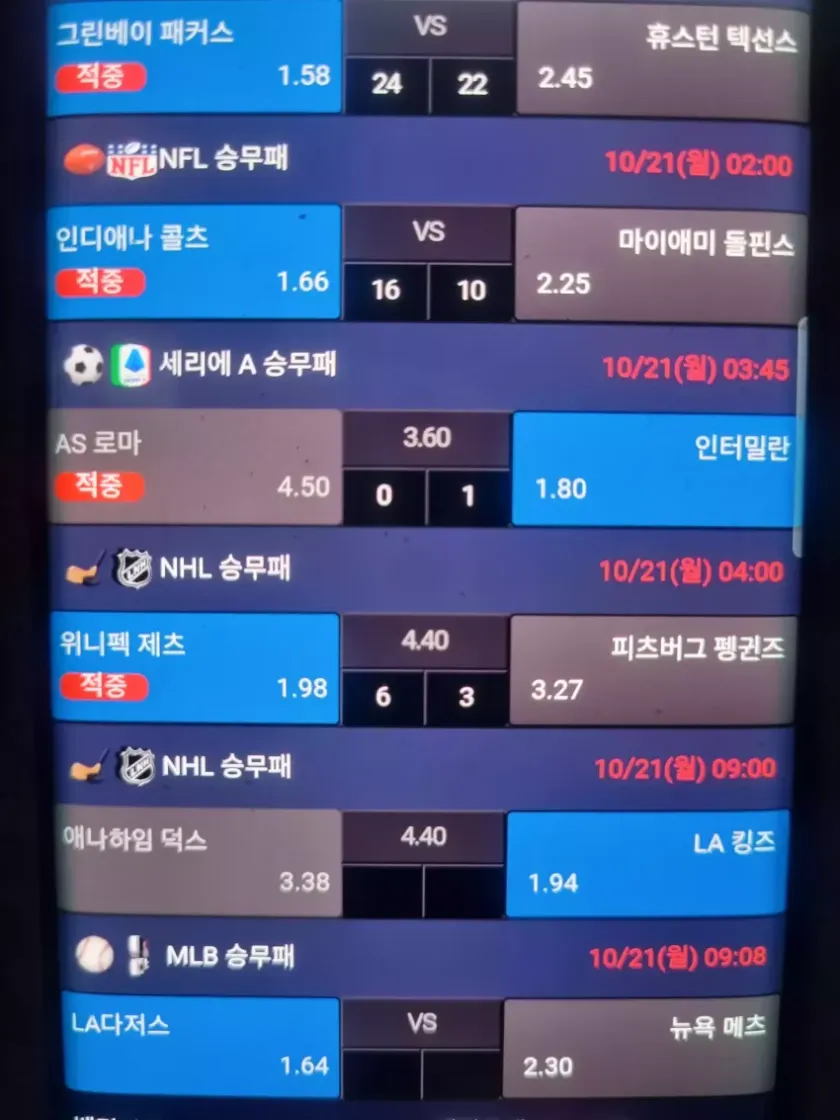Select Houston Texans odds 2.45

(x=662, y=60)
